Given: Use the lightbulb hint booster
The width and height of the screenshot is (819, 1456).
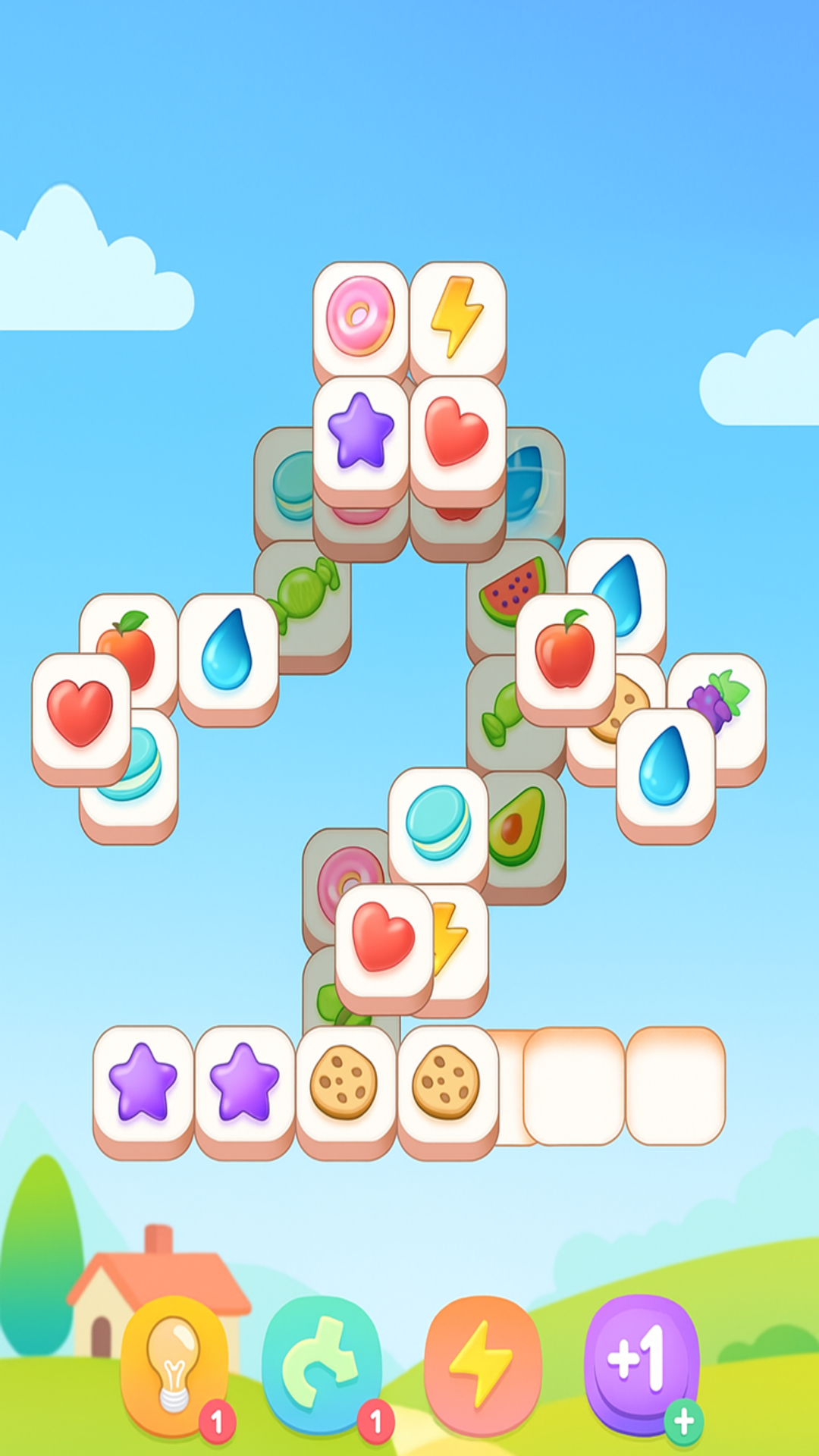Looking at the screenshot, I should pyautogui.click(x=174, y=1366).
